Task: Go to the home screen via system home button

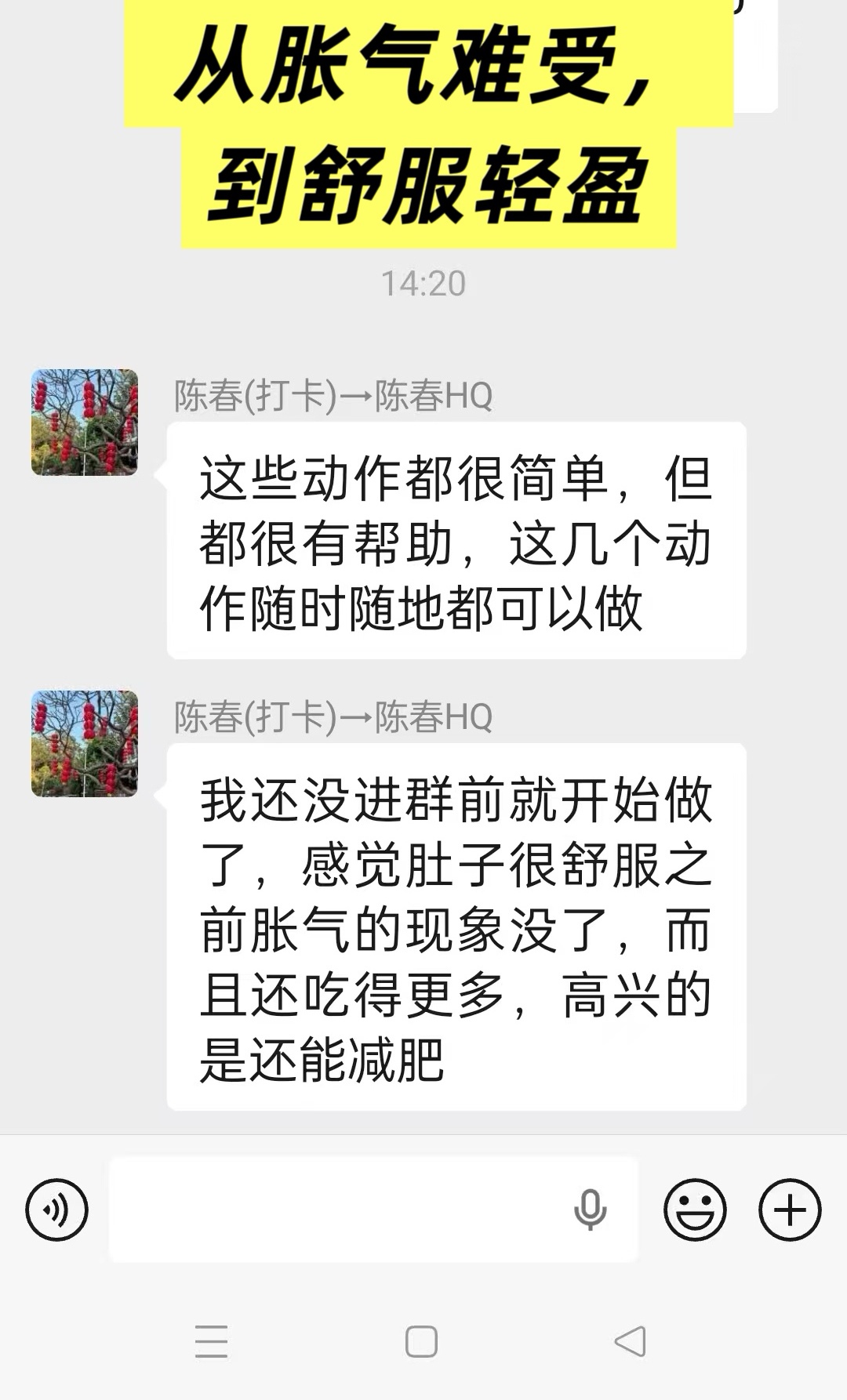Action: (421, 1341)
